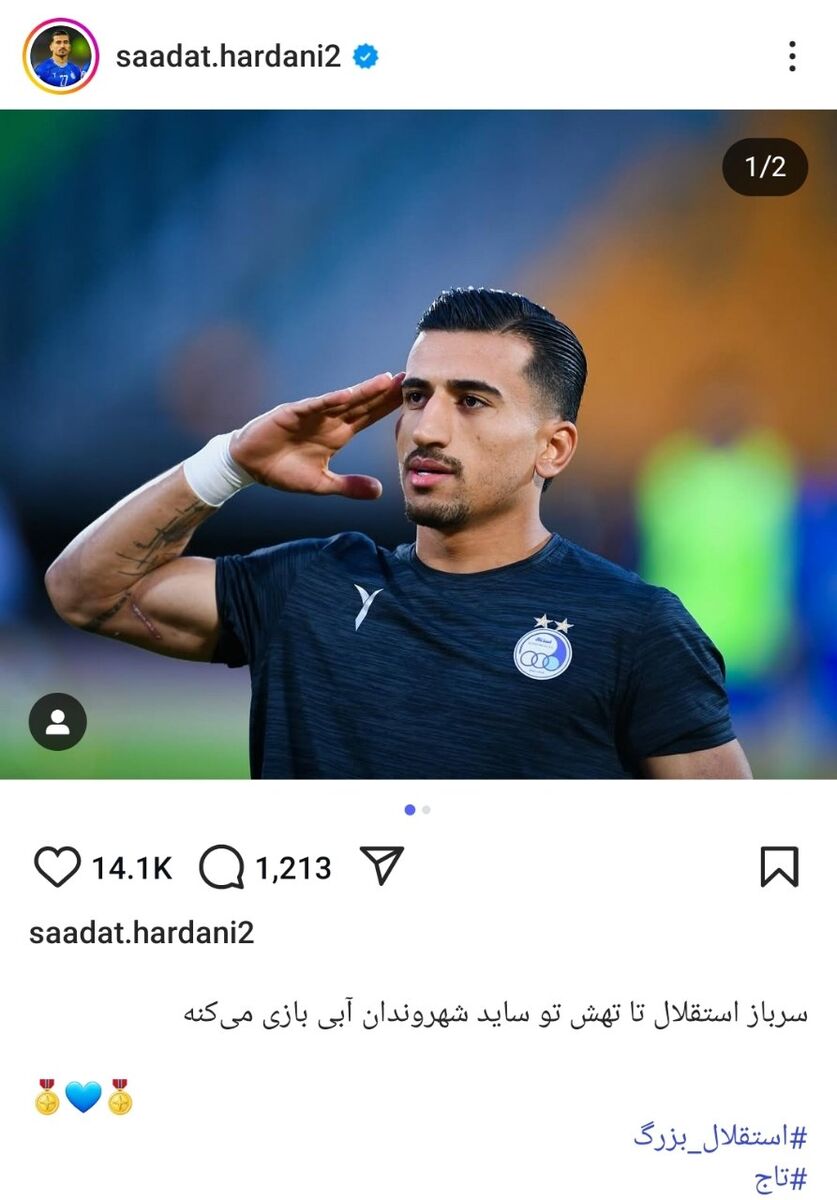Open saadat.hardani2's profile picture story
This screenshot has width=837, height=1200.
(60, 56)
